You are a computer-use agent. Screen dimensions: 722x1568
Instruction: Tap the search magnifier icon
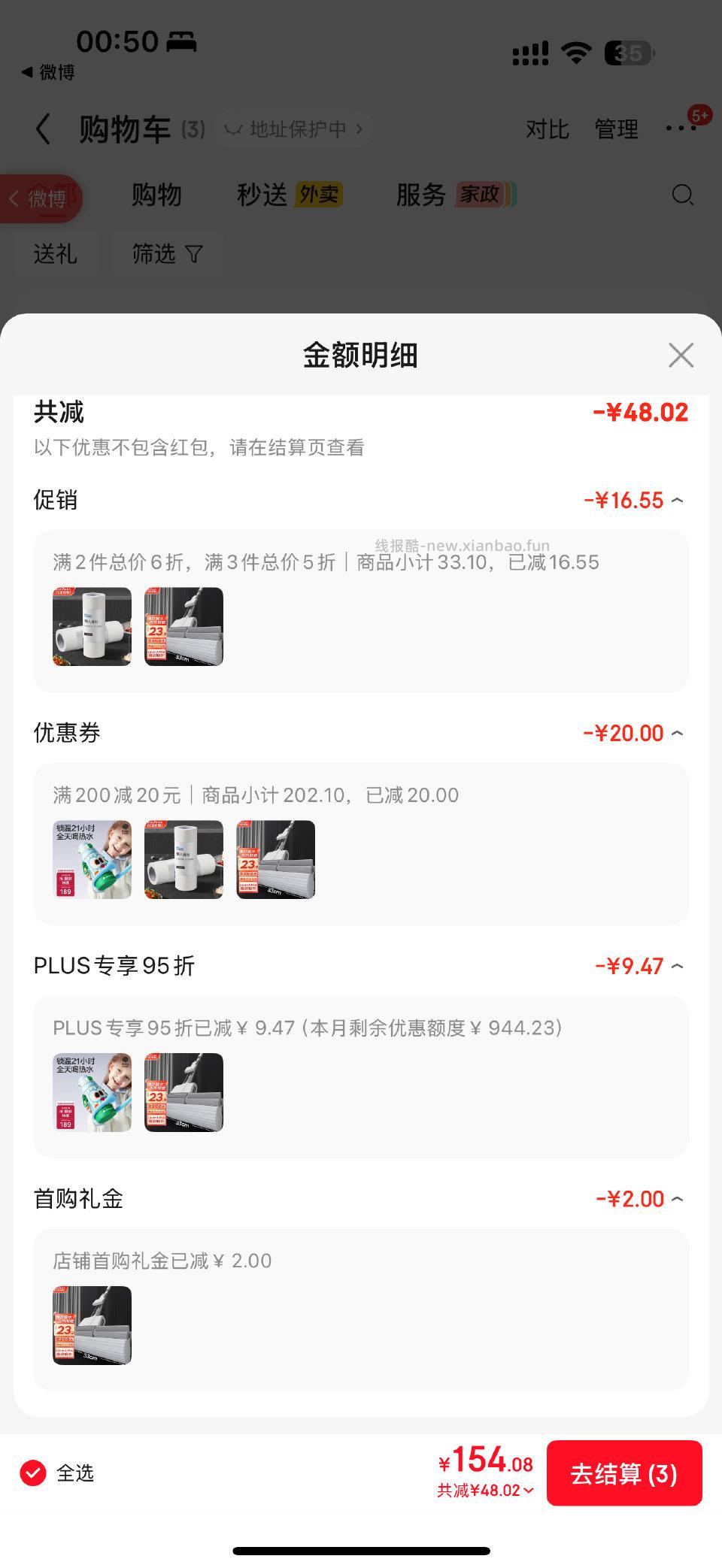point(681,195)
